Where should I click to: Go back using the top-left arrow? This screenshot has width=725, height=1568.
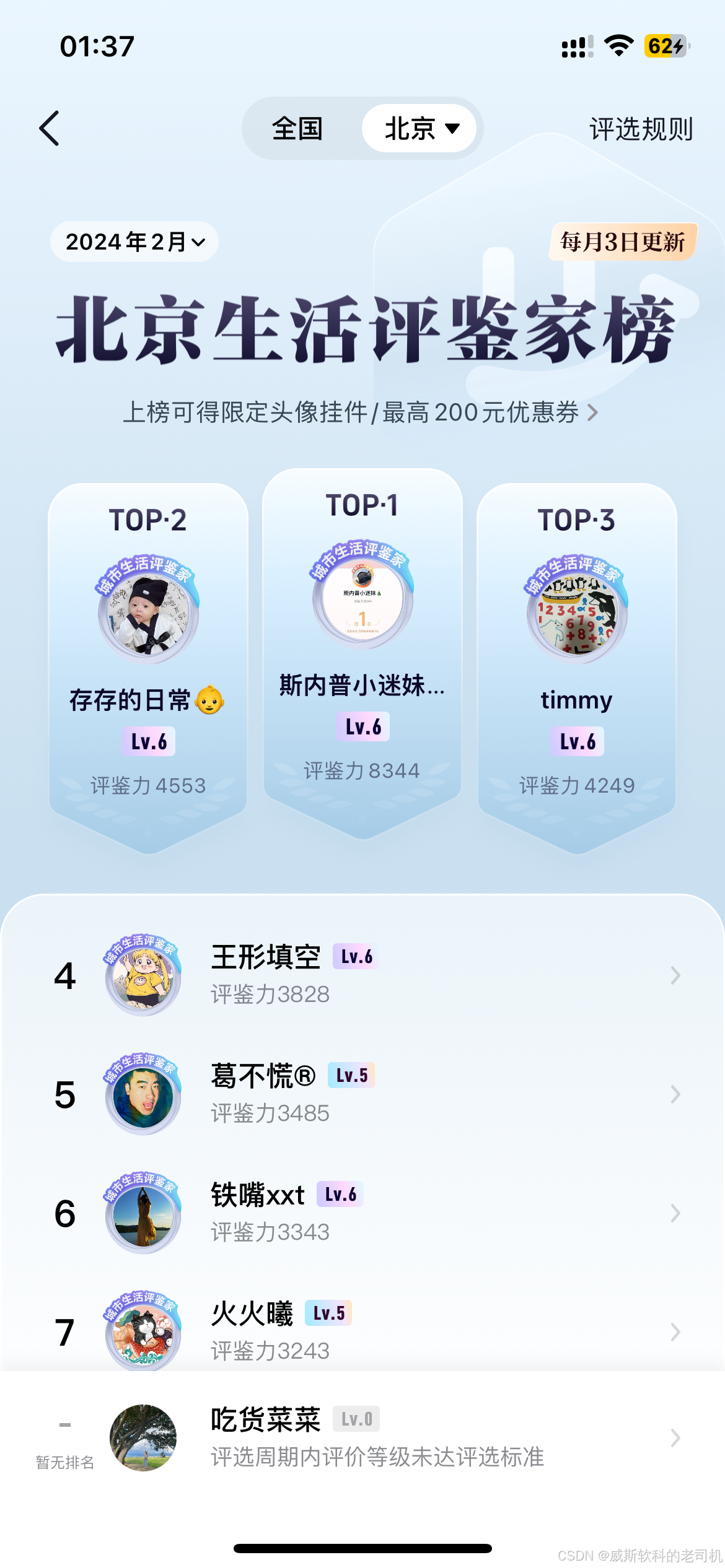[50, 129]
